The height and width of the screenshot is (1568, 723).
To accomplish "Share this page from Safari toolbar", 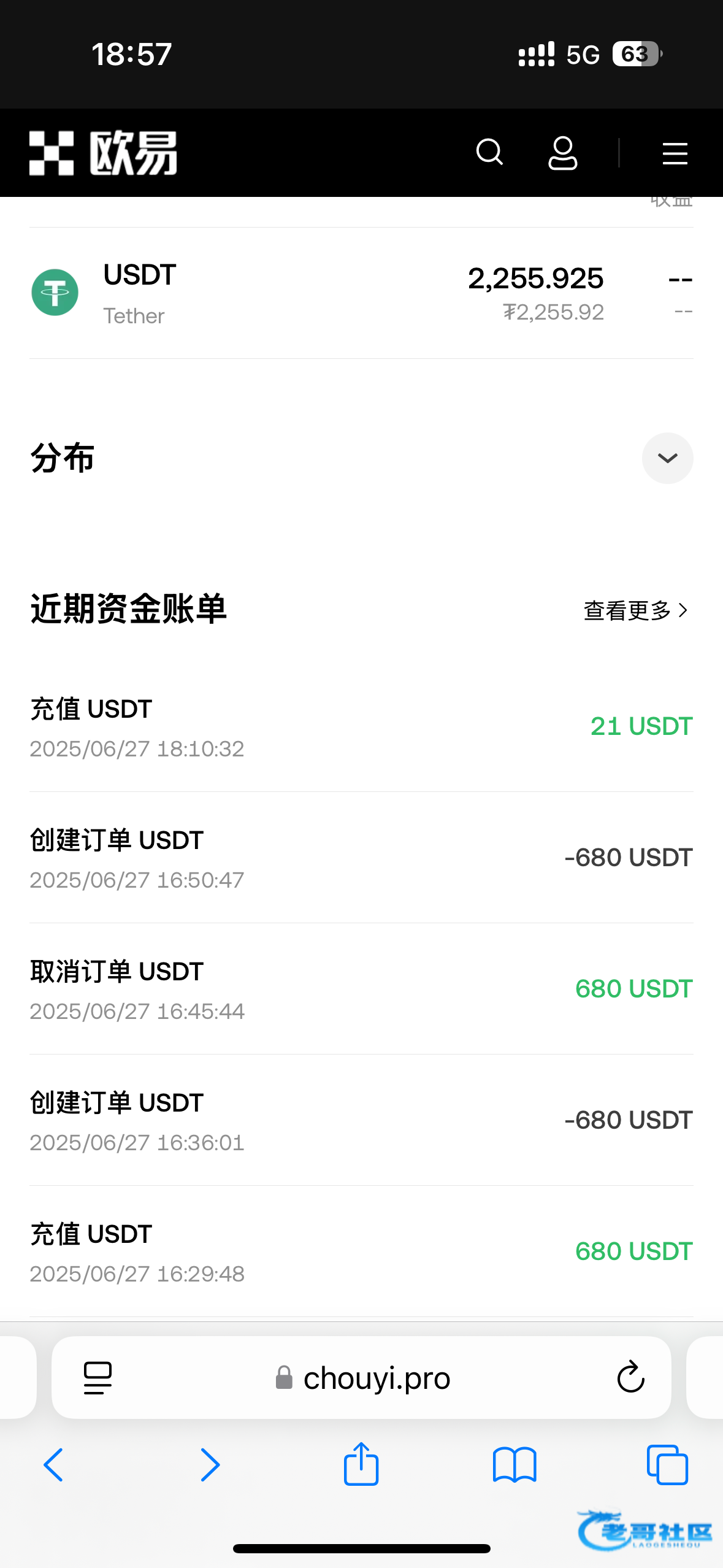I will click(x=361, y=1463).
